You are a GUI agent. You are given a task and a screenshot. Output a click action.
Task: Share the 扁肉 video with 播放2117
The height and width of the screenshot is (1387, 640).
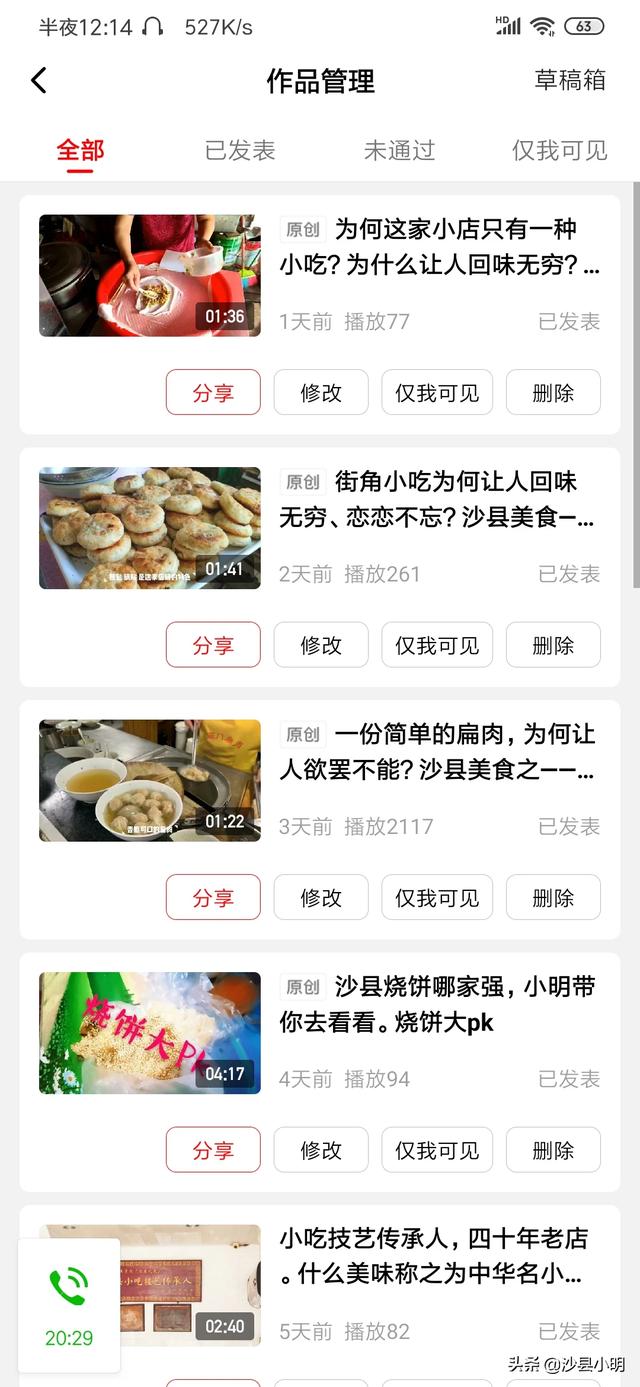(x=213, y=898)
